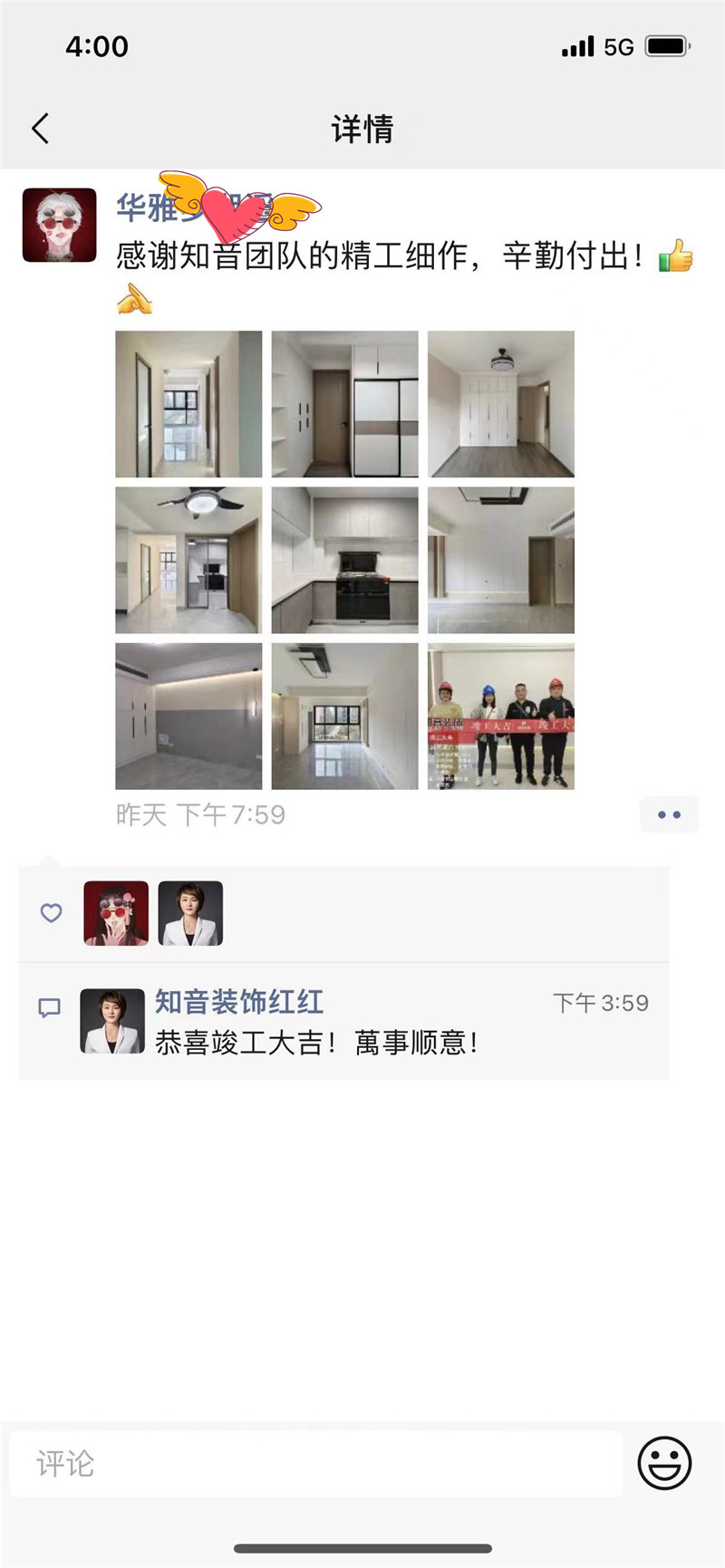
Task: Tap the heart icon beside liker avatars
Action: pyautogui.click(x=51, y=913)
